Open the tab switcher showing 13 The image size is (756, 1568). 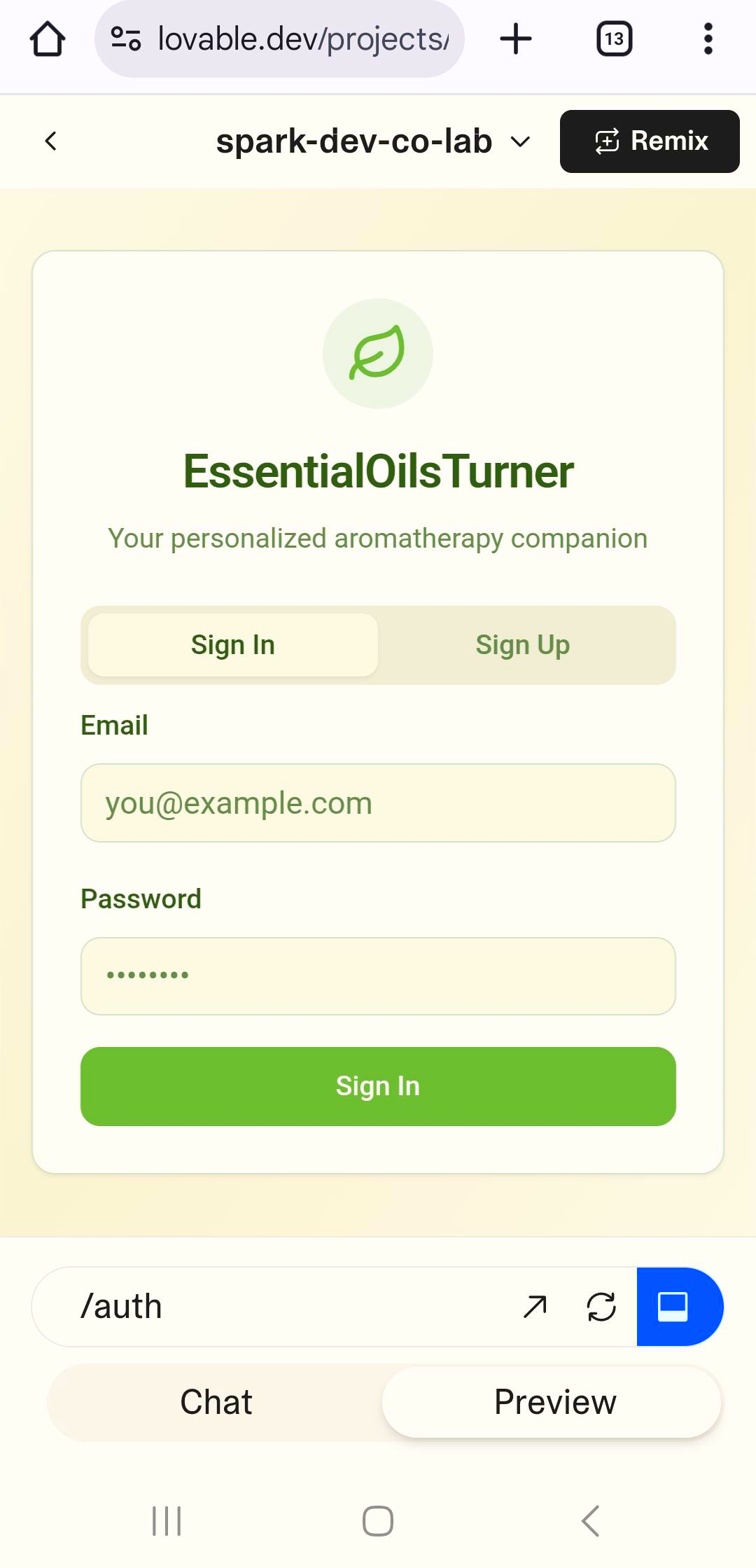614,39
